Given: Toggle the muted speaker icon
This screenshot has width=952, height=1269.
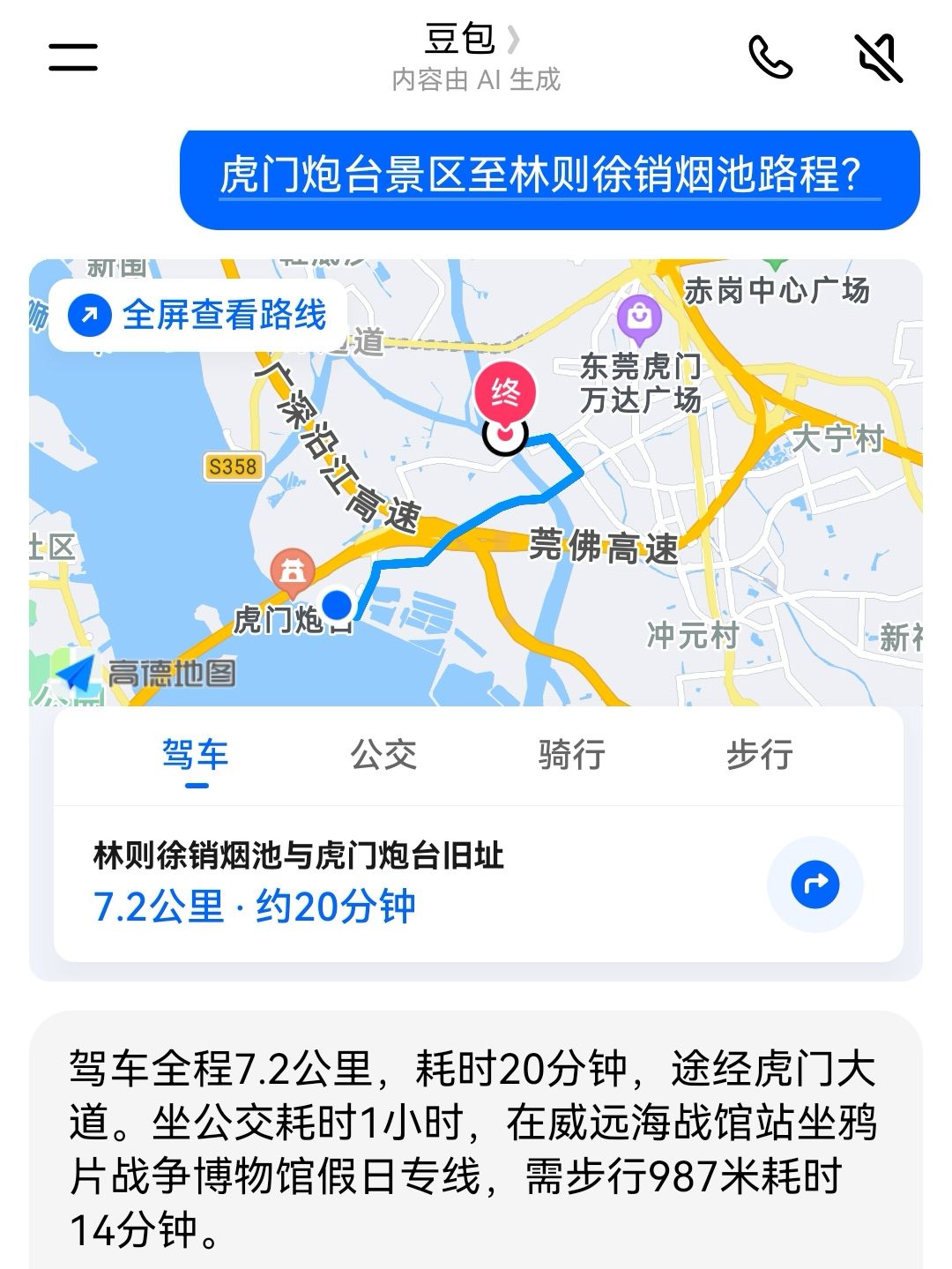Looking at the screenshot, I should tap(879, 57).
